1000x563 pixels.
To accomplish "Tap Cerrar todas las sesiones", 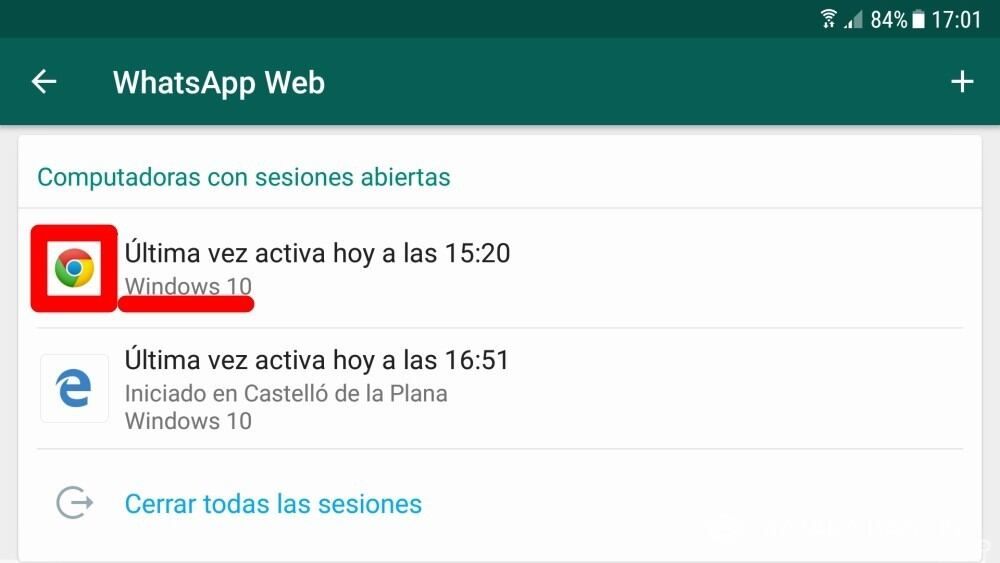I will [273, 503].
